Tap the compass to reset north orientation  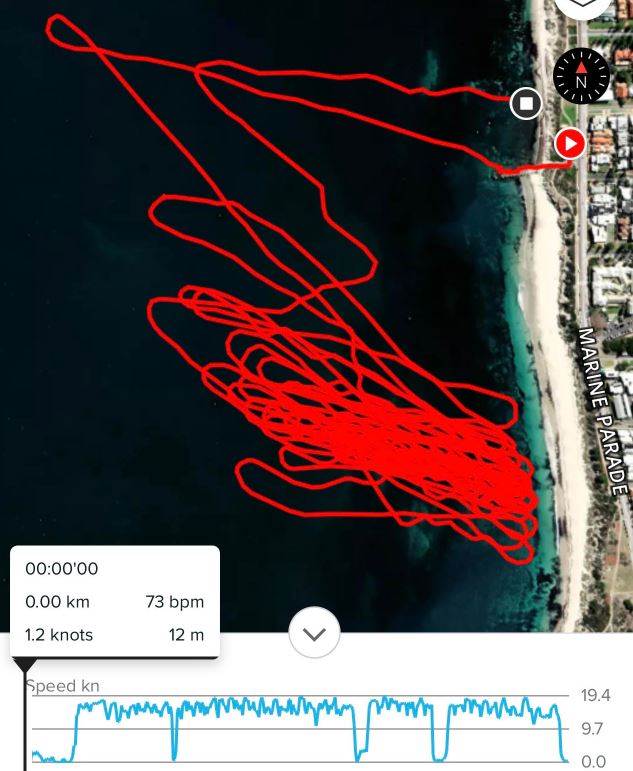581,75
